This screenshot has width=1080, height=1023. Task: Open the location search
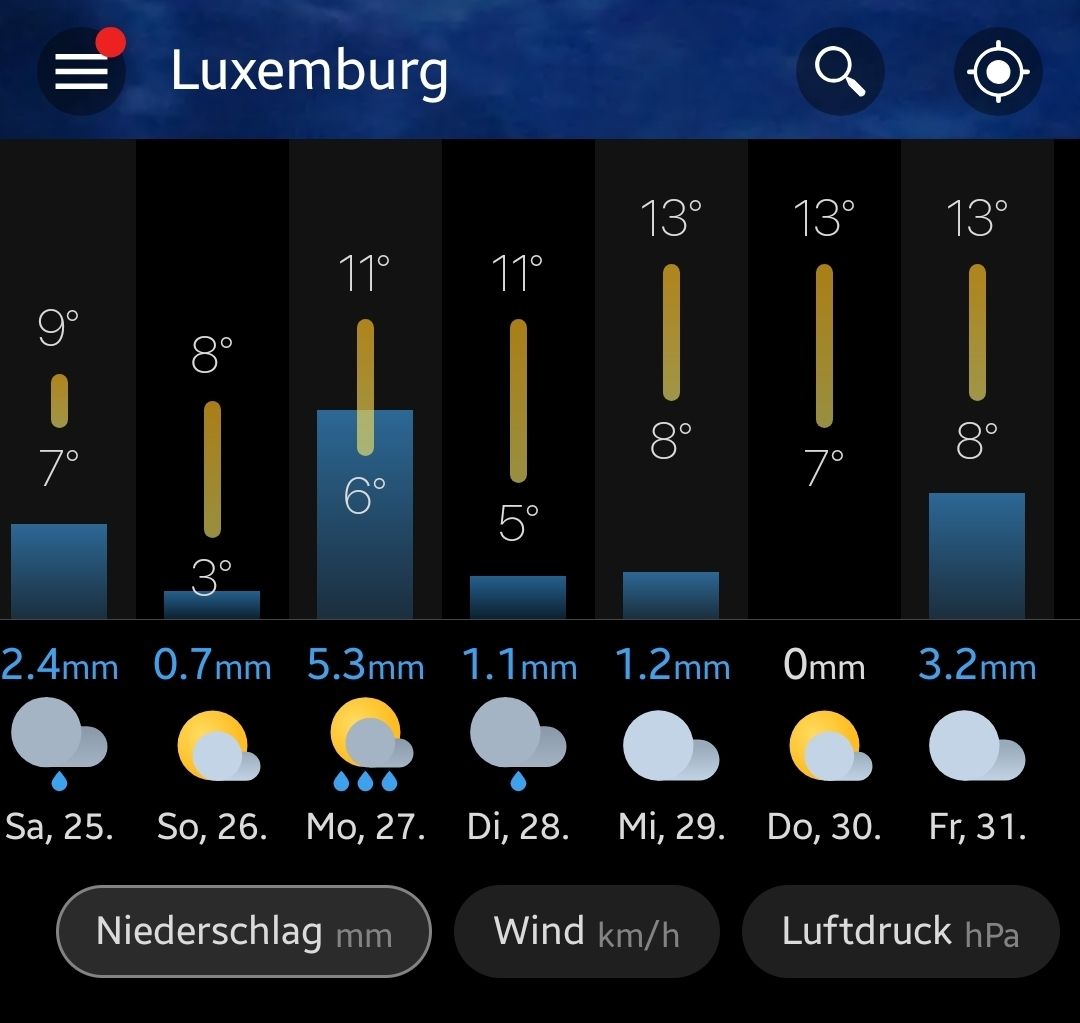(839, 72)
